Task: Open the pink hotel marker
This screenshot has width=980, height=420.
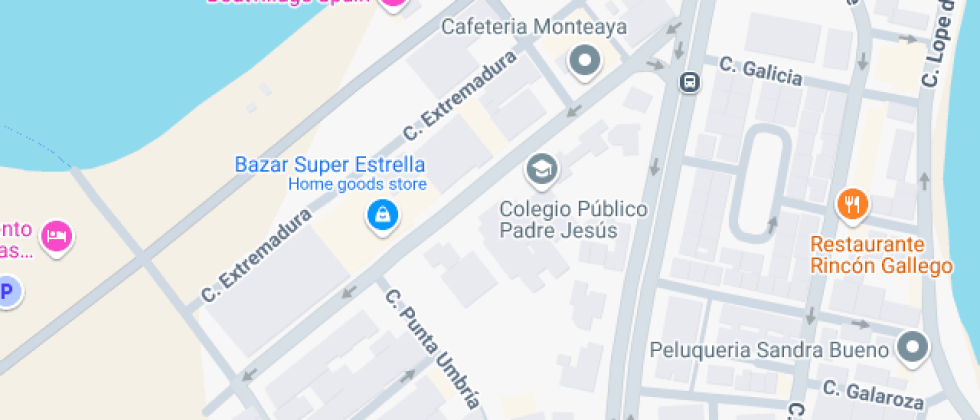Action: 57,237
